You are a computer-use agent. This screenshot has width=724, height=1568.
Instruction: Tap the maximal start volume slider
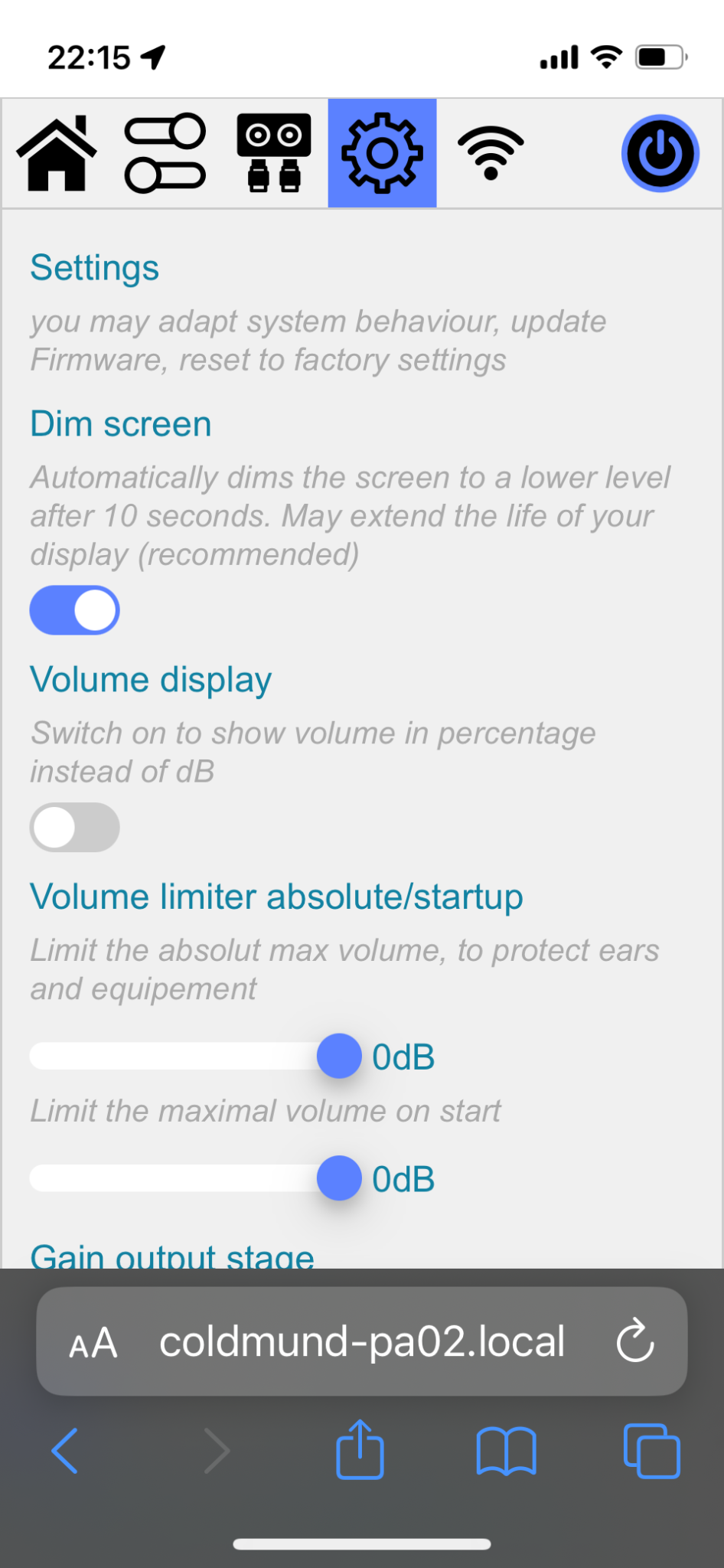pos(195,1178)
